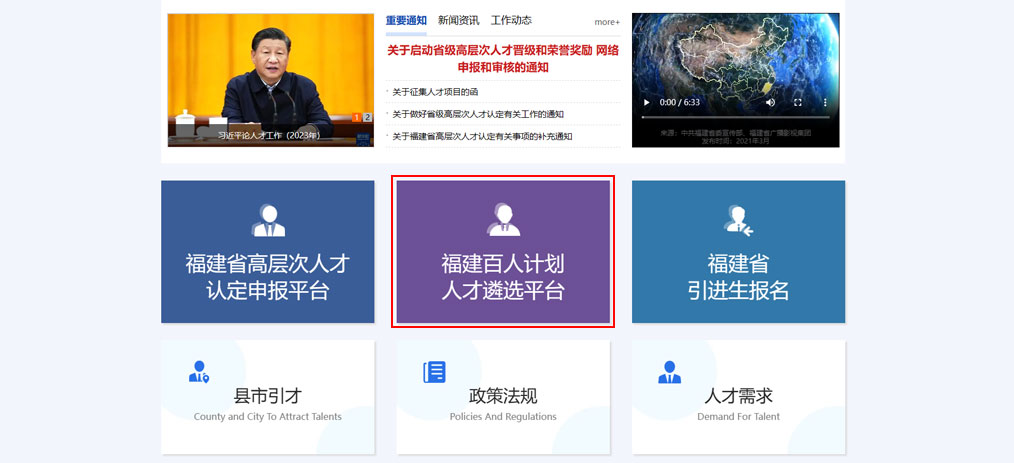This screenshot has height=463, width=1014.
Task: Open the more+ link for notices
Action: (607, 22)
